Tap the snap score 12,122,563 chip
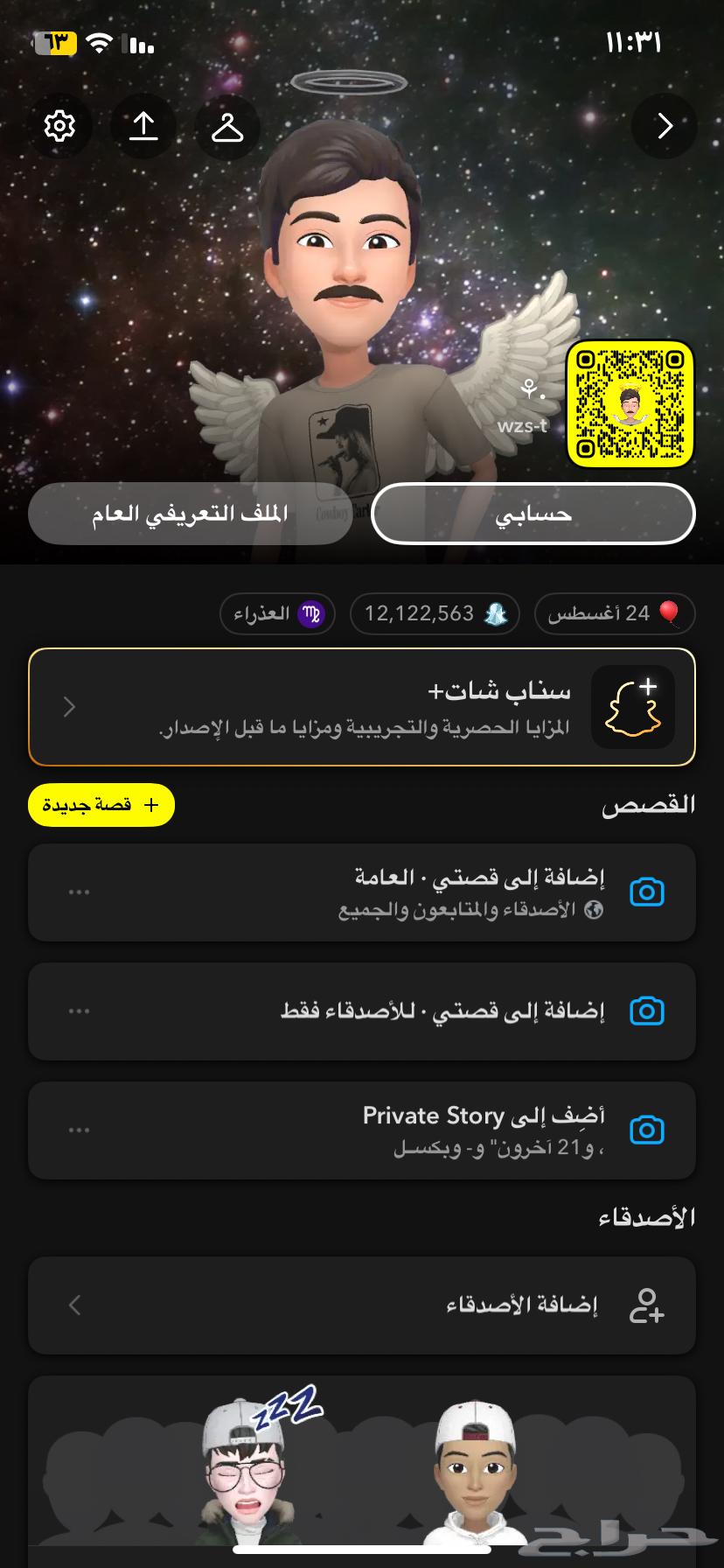The width and height of the screenshot is (724, 1568). (x=435, y=613)
